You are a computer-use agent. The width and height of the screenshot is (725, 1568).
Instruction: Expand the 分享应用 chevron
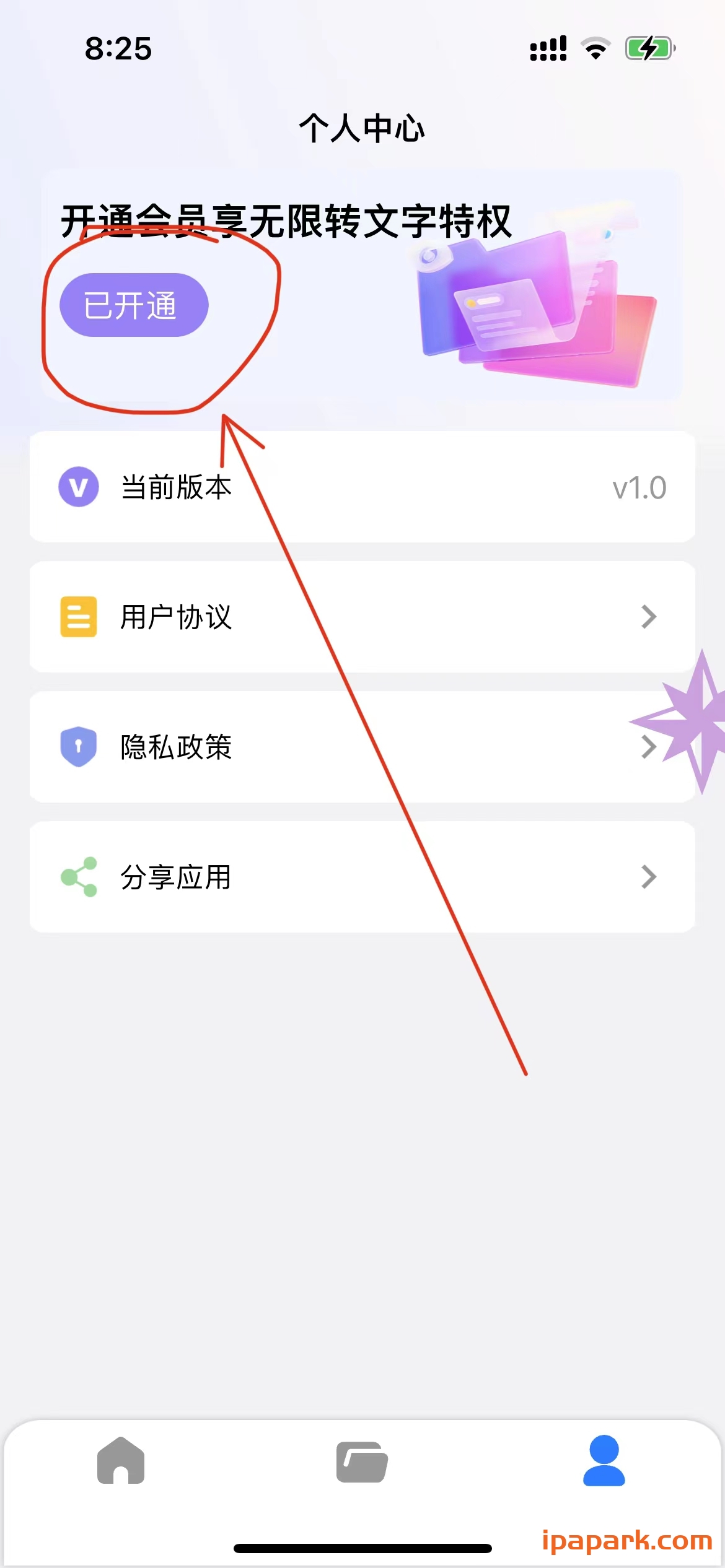[x=649, y=876]
